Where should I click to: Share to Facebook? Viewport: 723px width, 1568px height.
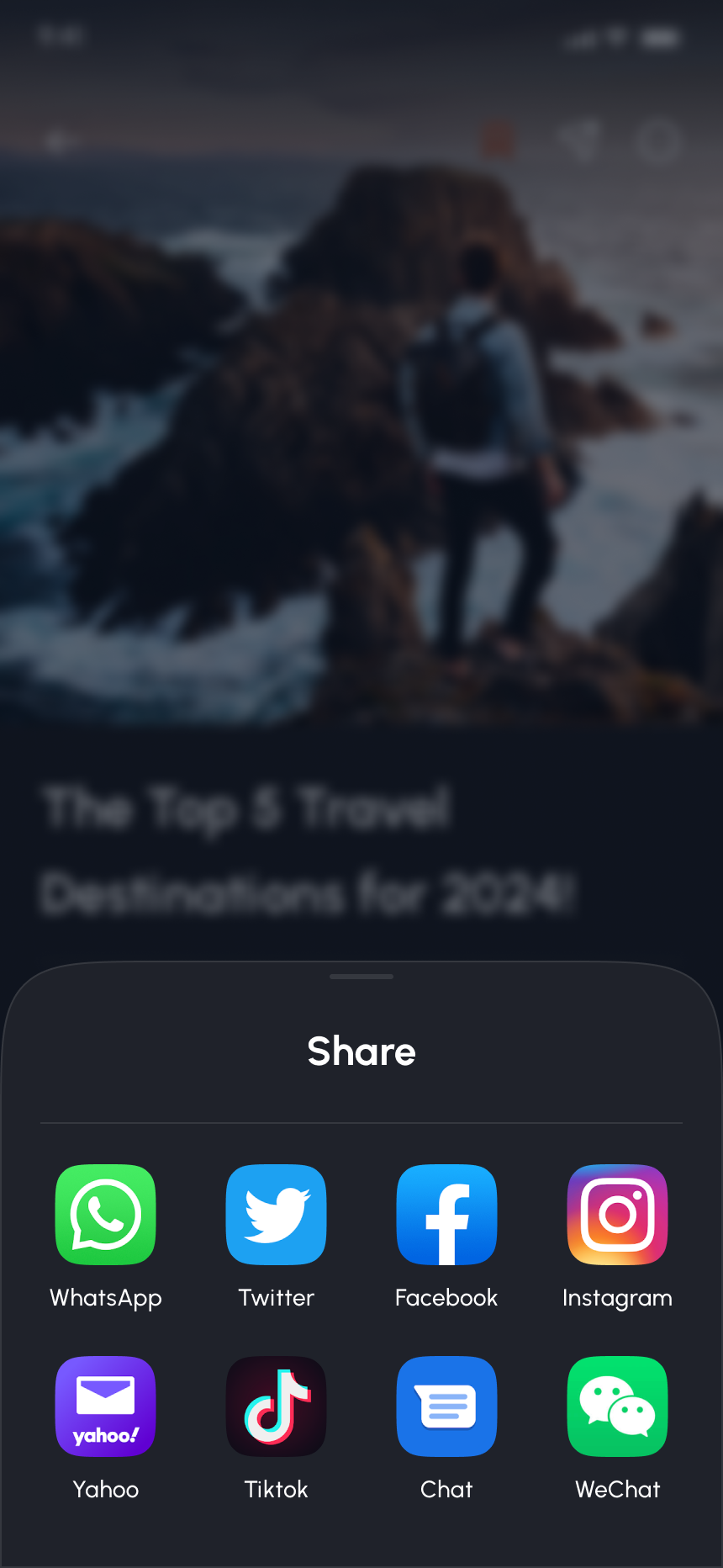click(x=446, y=1215)
